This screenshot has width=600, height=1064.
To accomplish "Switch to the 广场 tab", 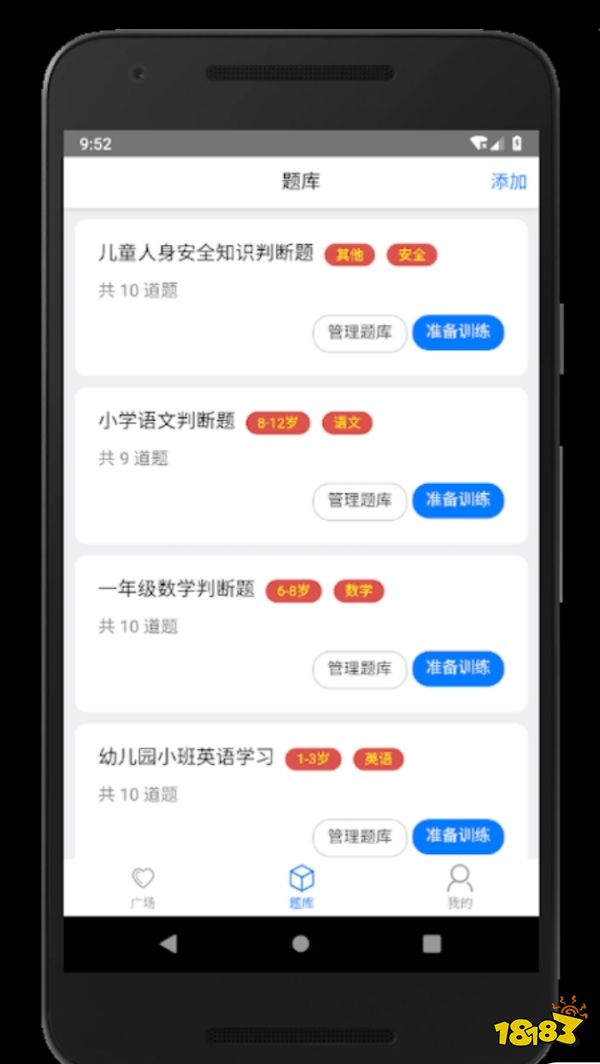I will (x=143, y=887).
